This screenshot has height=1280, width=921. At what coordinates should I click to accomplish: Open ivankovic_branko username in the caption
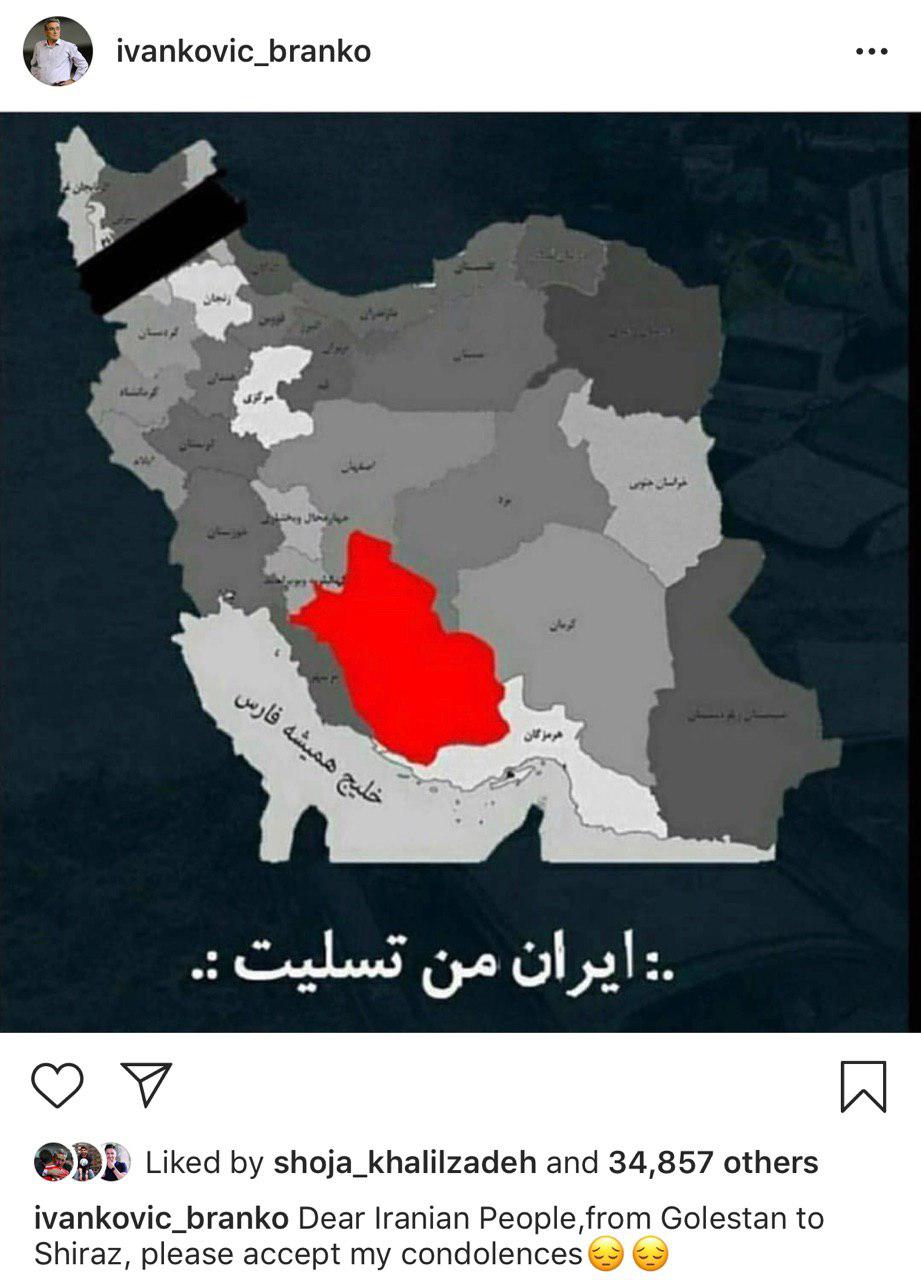point(161,1219)
